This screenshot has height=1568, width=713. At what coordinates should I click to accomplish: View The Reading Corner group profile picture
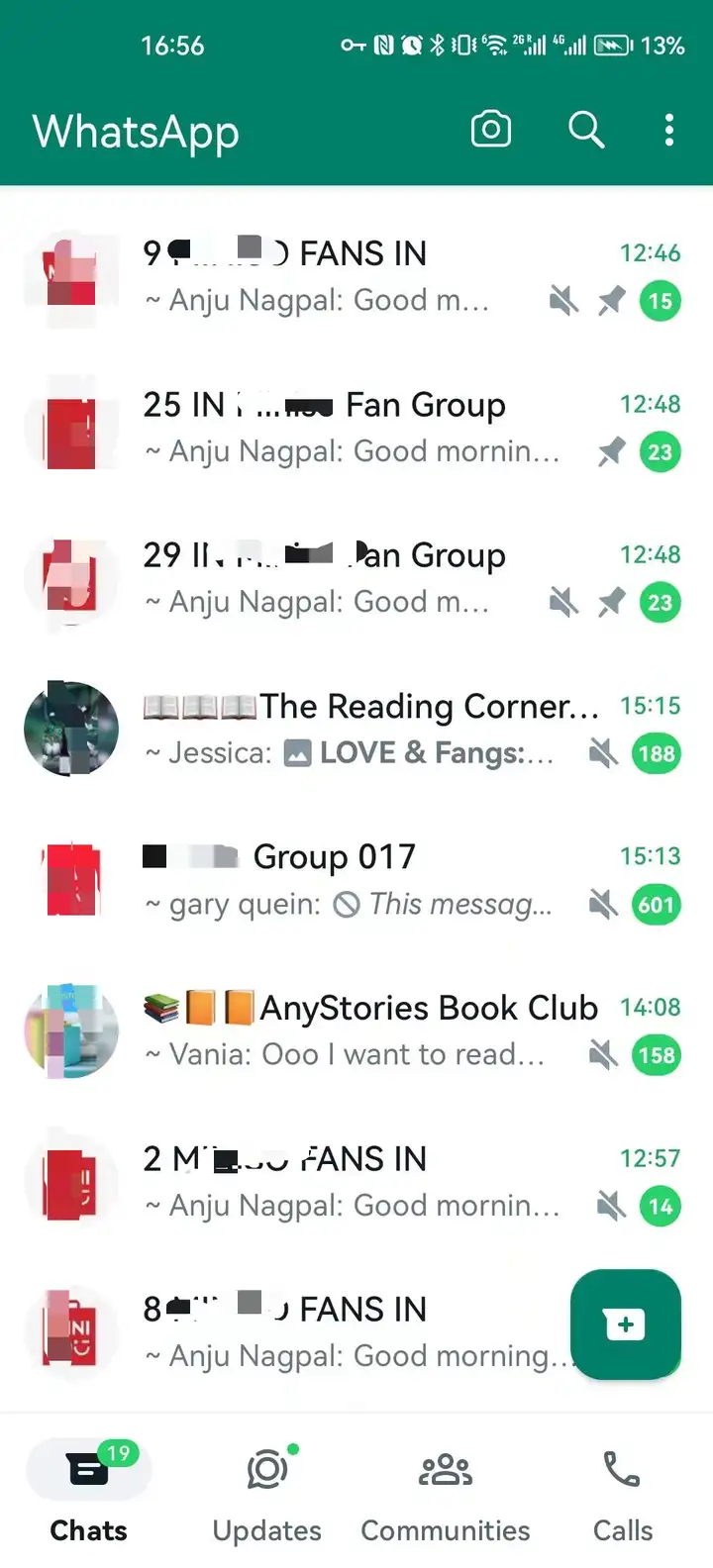point(71,729)
